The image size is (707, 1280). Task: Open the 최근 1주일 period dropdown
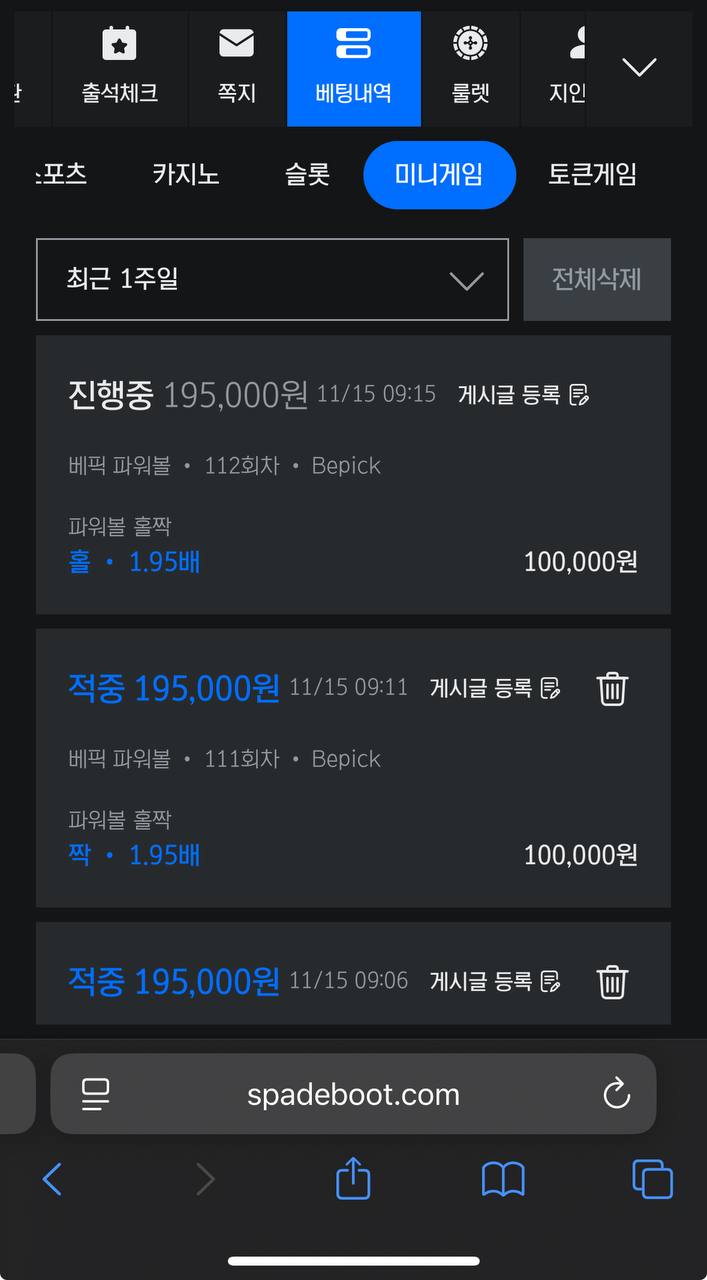click(272, 280)
